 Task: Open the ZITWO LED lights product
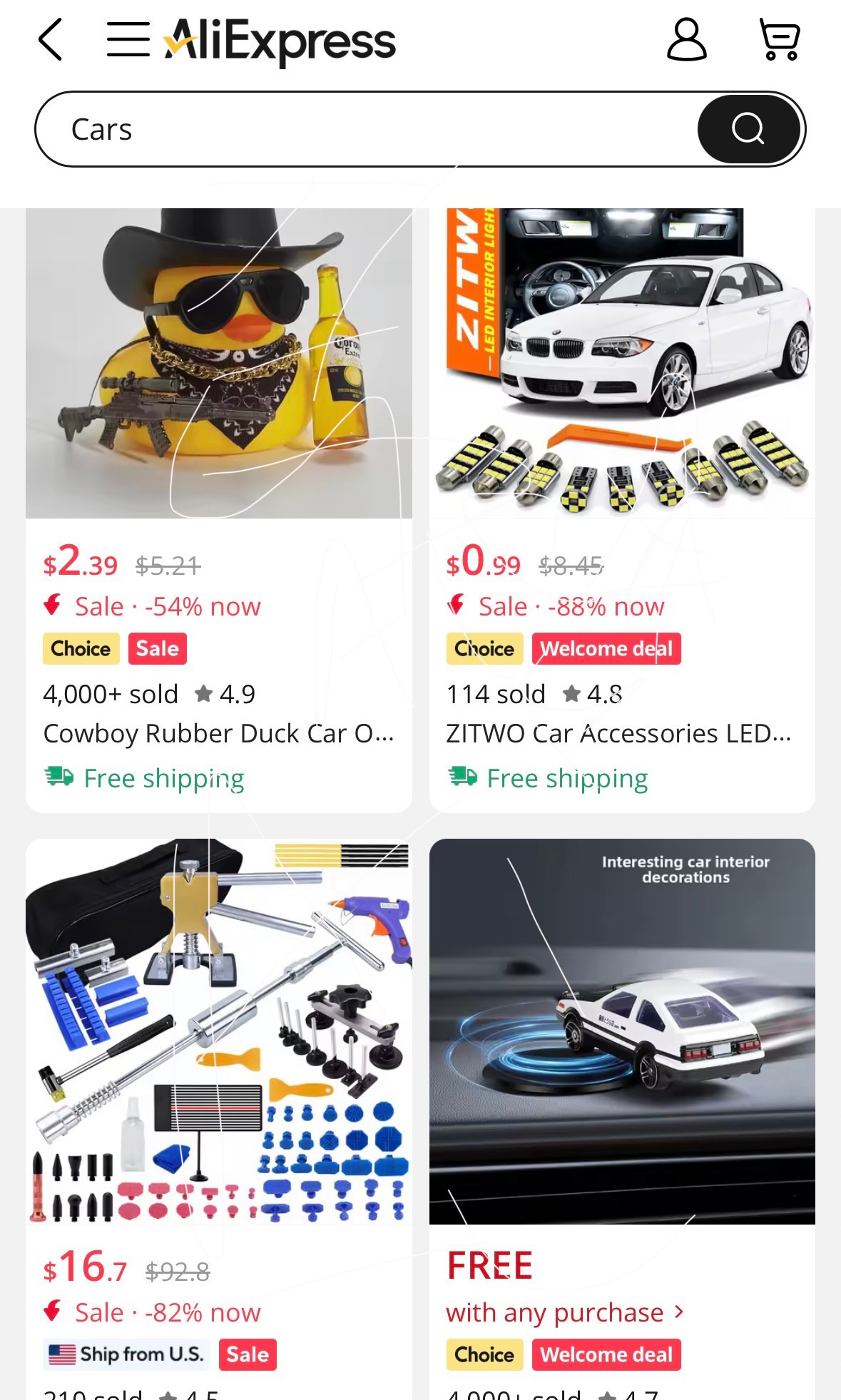(x=621, y=364)
